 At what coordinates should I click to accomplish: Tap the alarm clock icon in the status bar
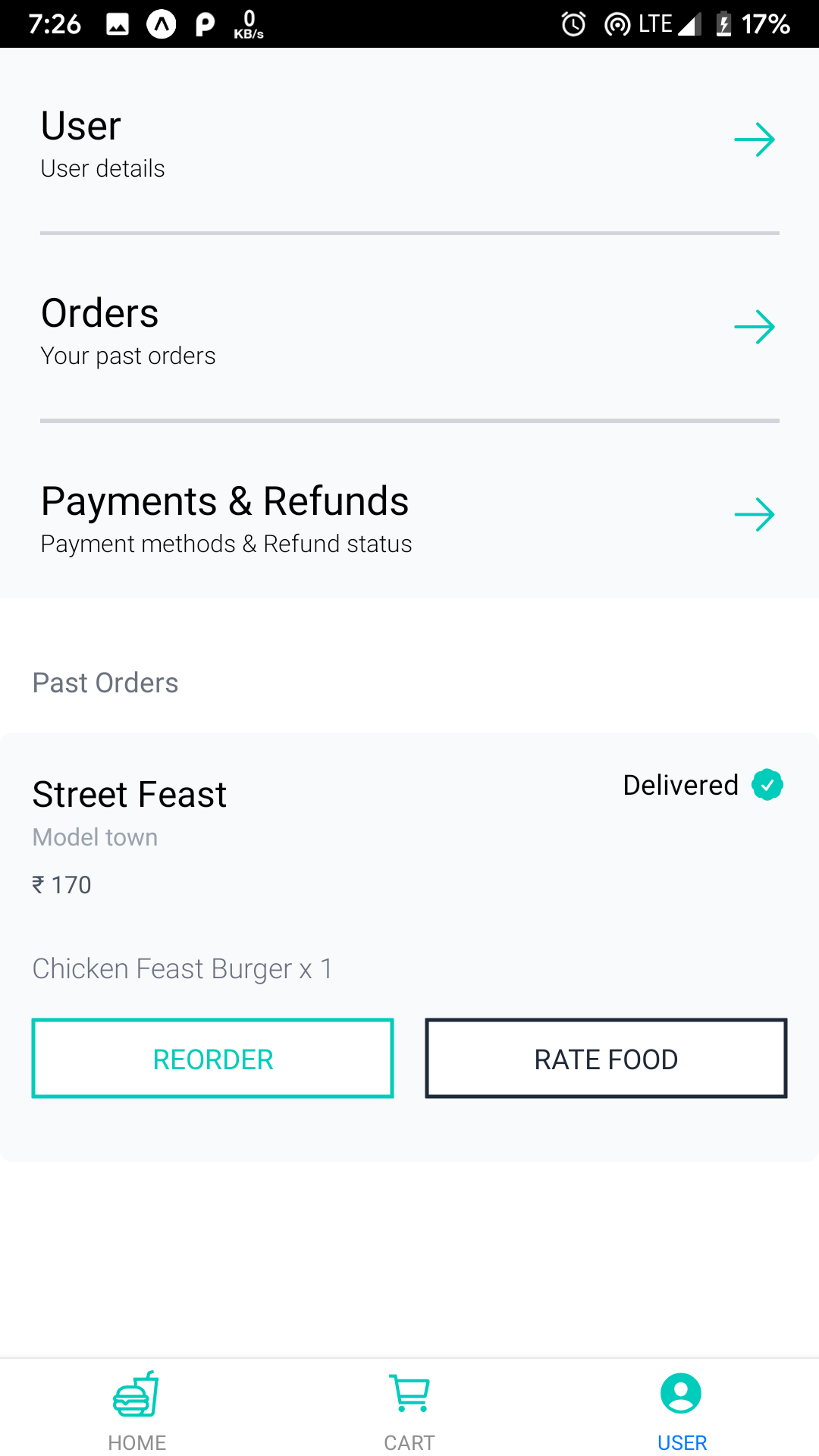(x=574, y=23)
